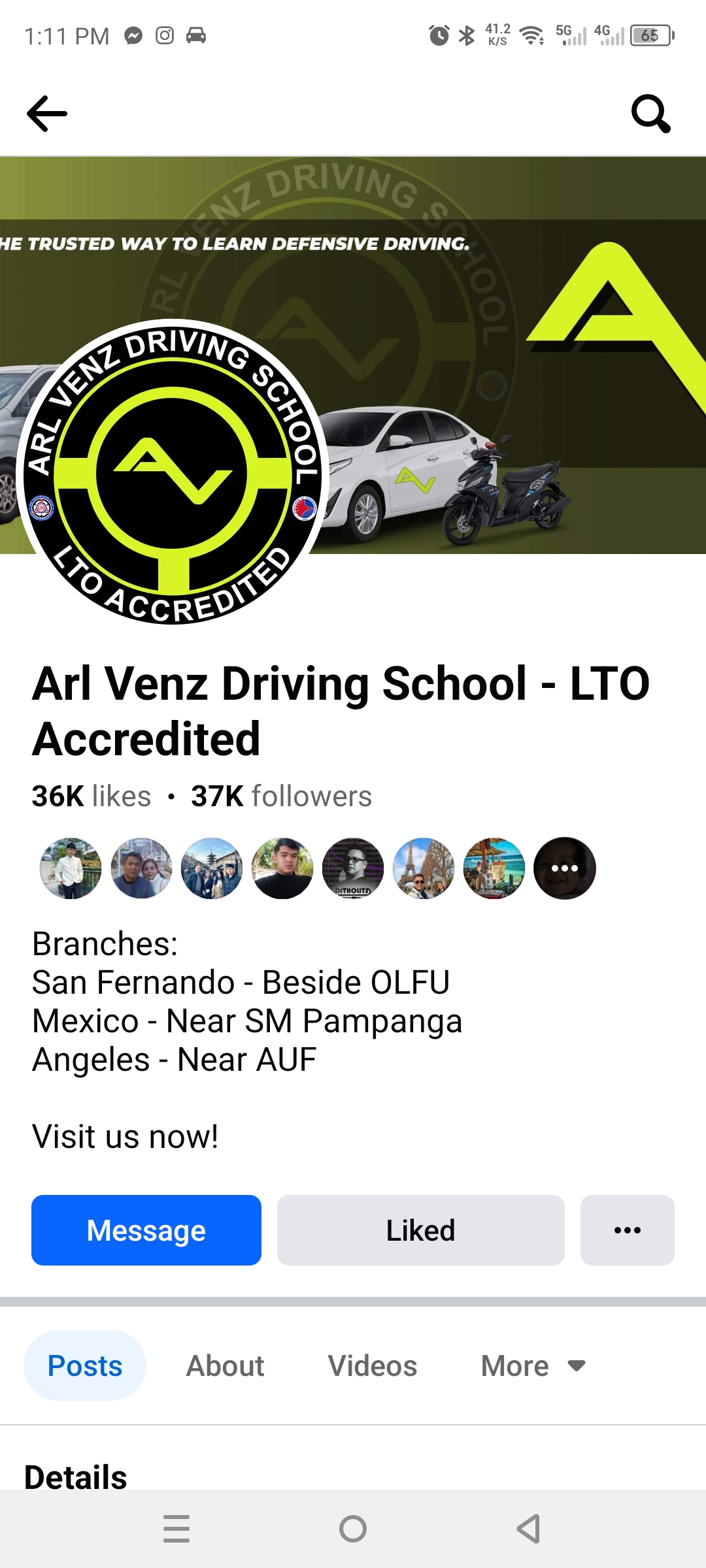Search within this Facebook page
The image size is (706, 1568).
tap(650, 114)
